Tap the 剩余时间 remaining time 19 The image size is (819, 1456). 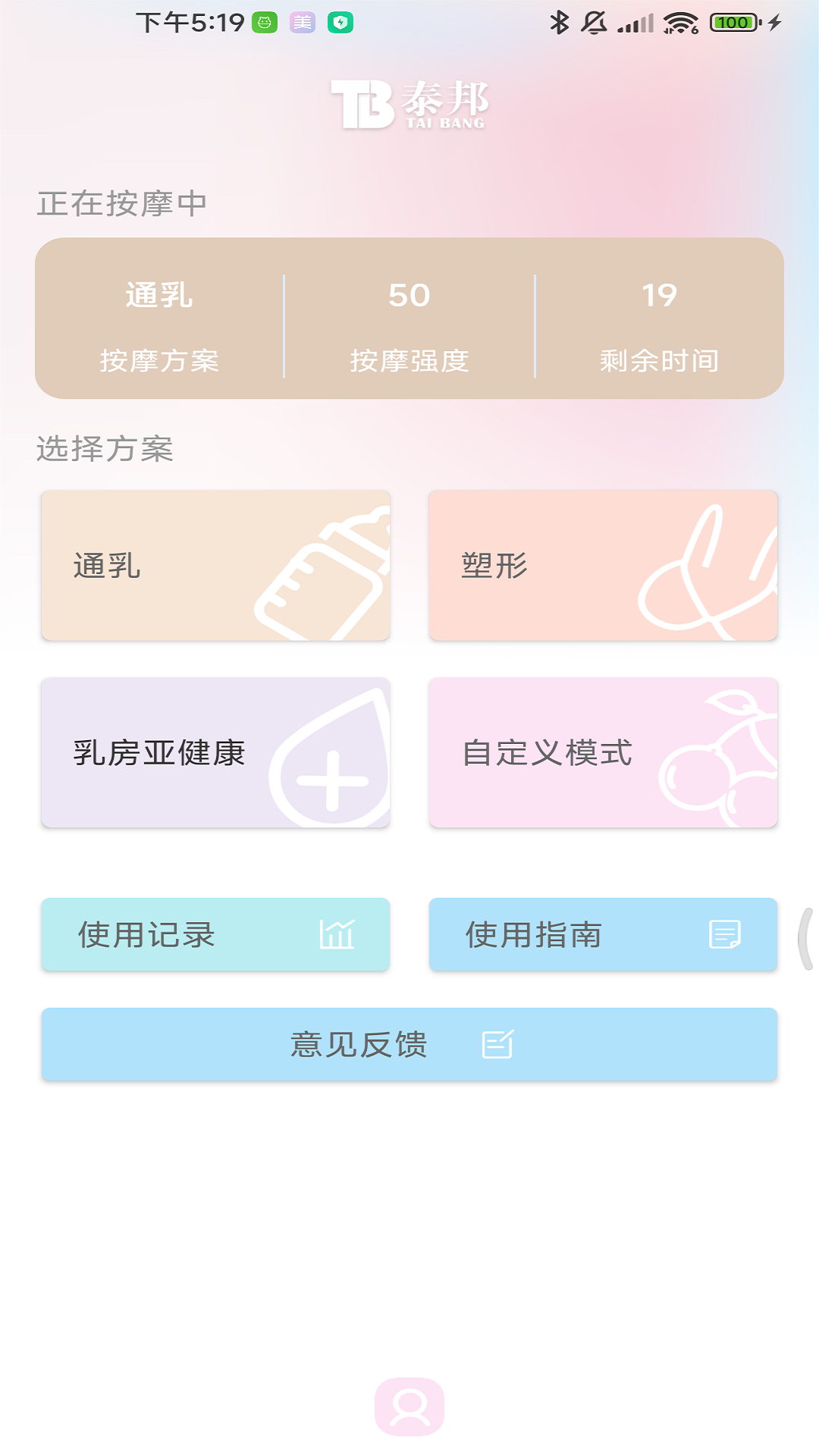pyautogui.click(x=662, y=296)
